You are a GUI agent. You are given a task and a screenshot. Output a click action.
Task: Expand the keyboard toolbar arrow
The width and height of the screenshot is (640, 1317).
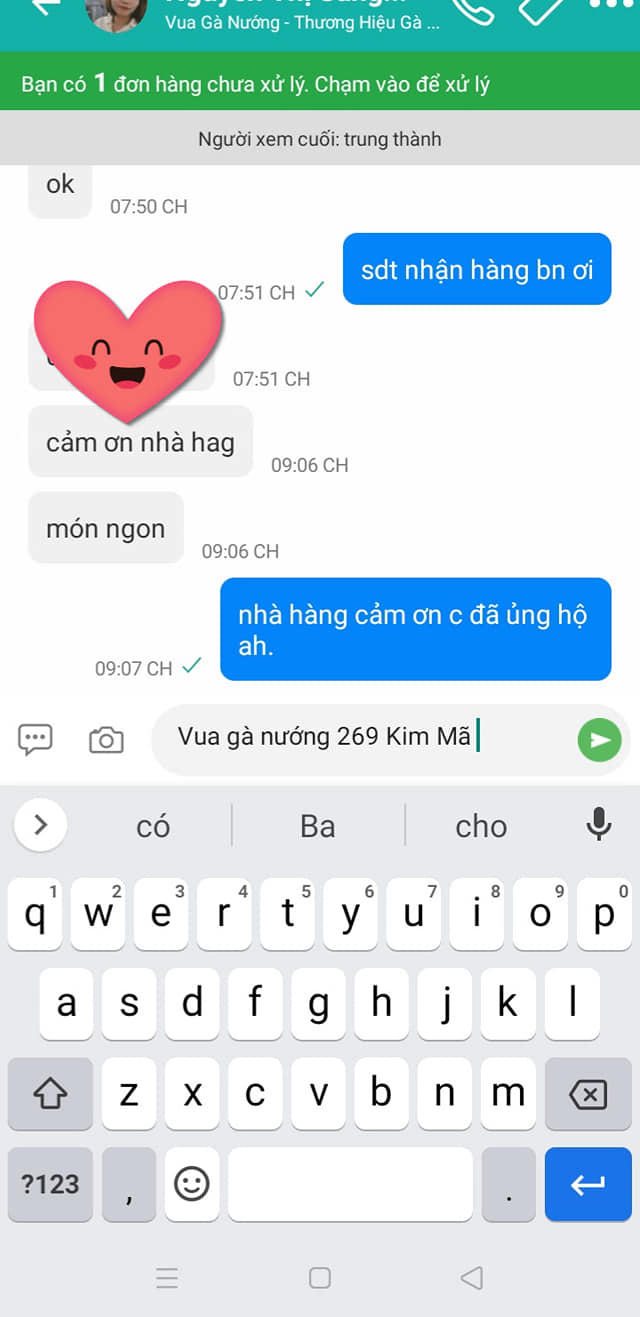tap(40, 826)
